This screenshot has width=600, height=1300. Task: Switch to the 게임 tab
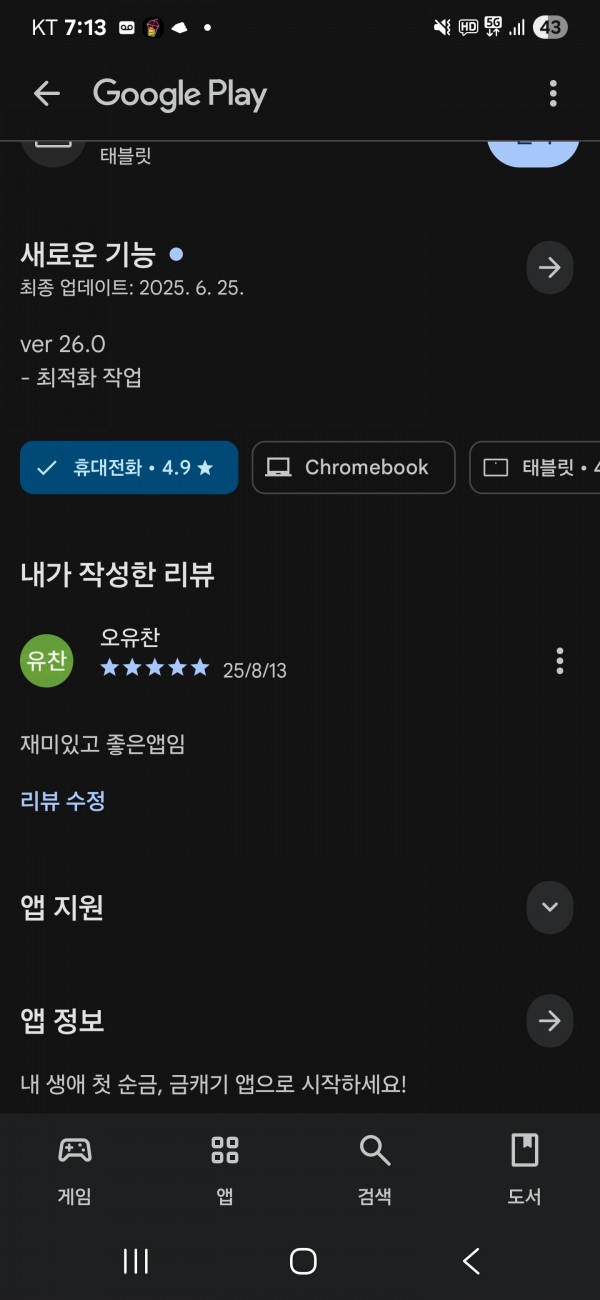click(x=75, y=1169)
